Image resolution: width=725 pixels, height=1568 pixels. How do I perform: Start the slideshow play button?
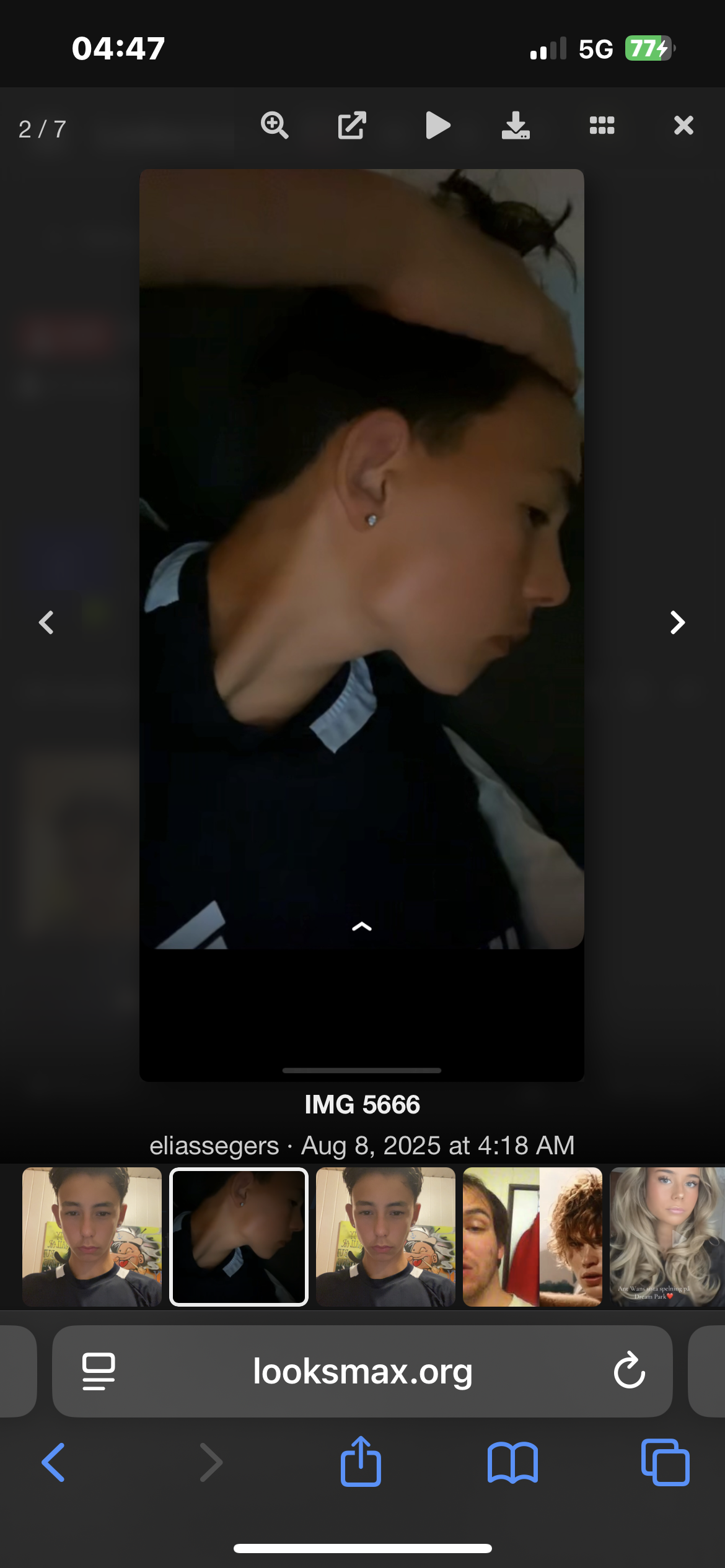click(x=437, y=126)
